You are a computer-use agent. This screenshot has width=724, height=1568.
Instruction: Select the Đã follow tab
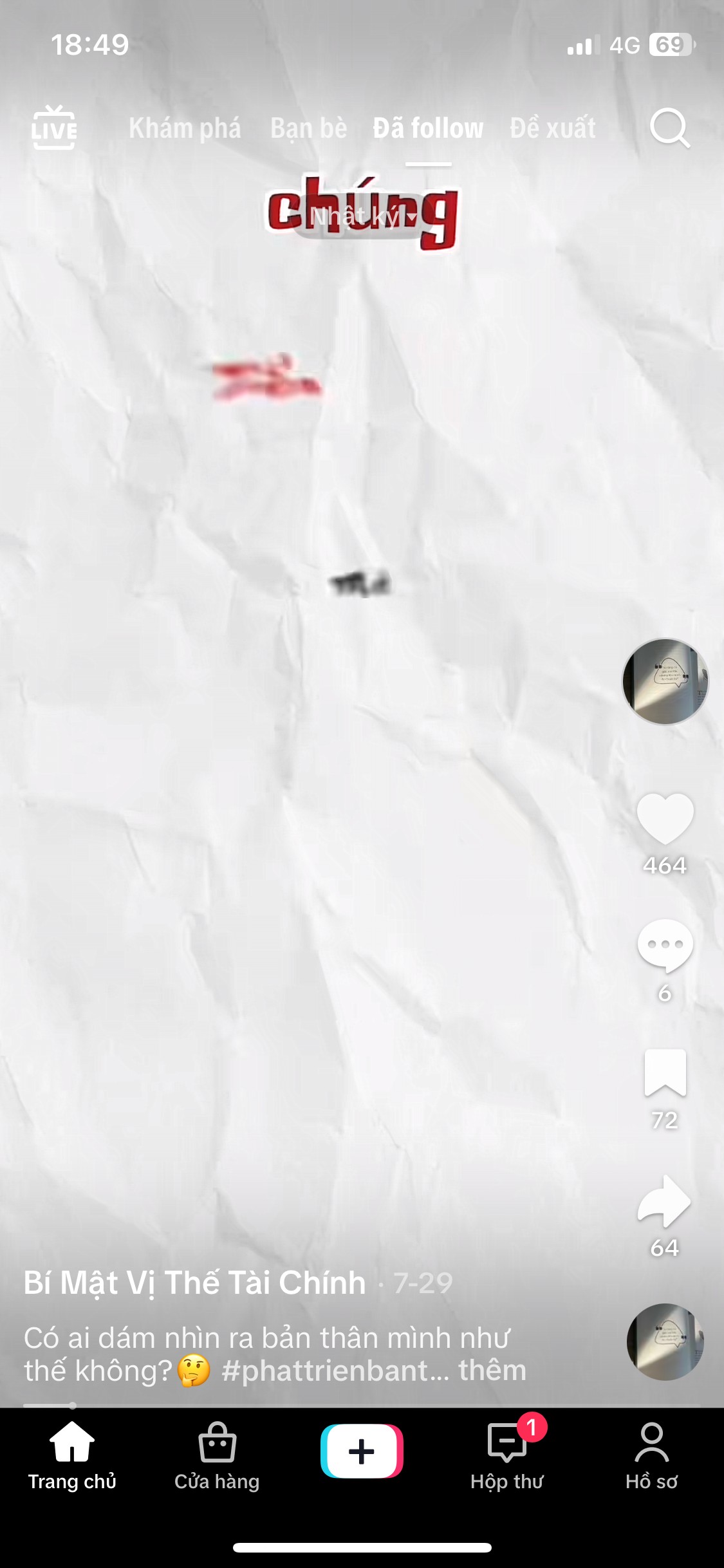coord(428,128)
